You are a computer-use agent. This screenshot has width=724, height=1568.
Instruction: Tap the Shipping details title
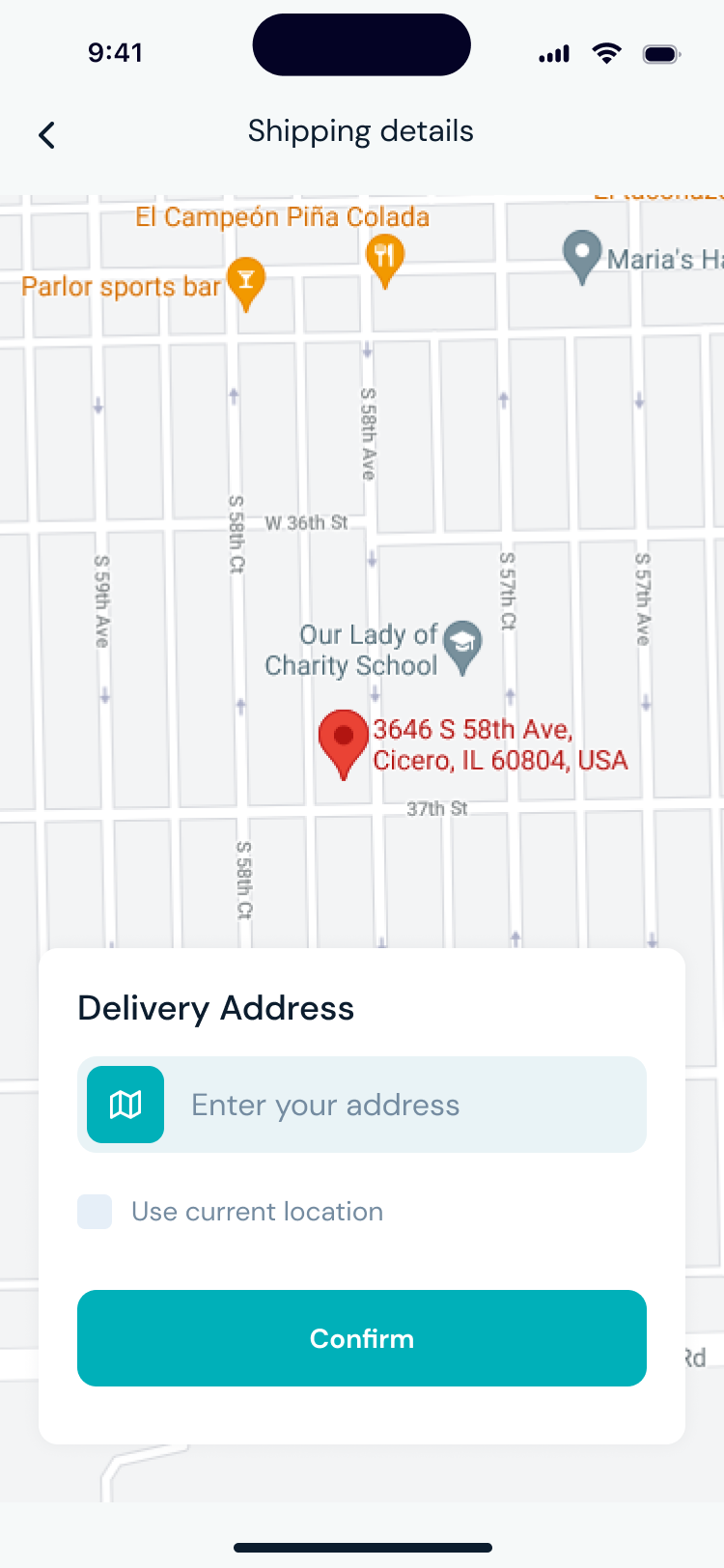pyautogui.click(x=361, y=130)
